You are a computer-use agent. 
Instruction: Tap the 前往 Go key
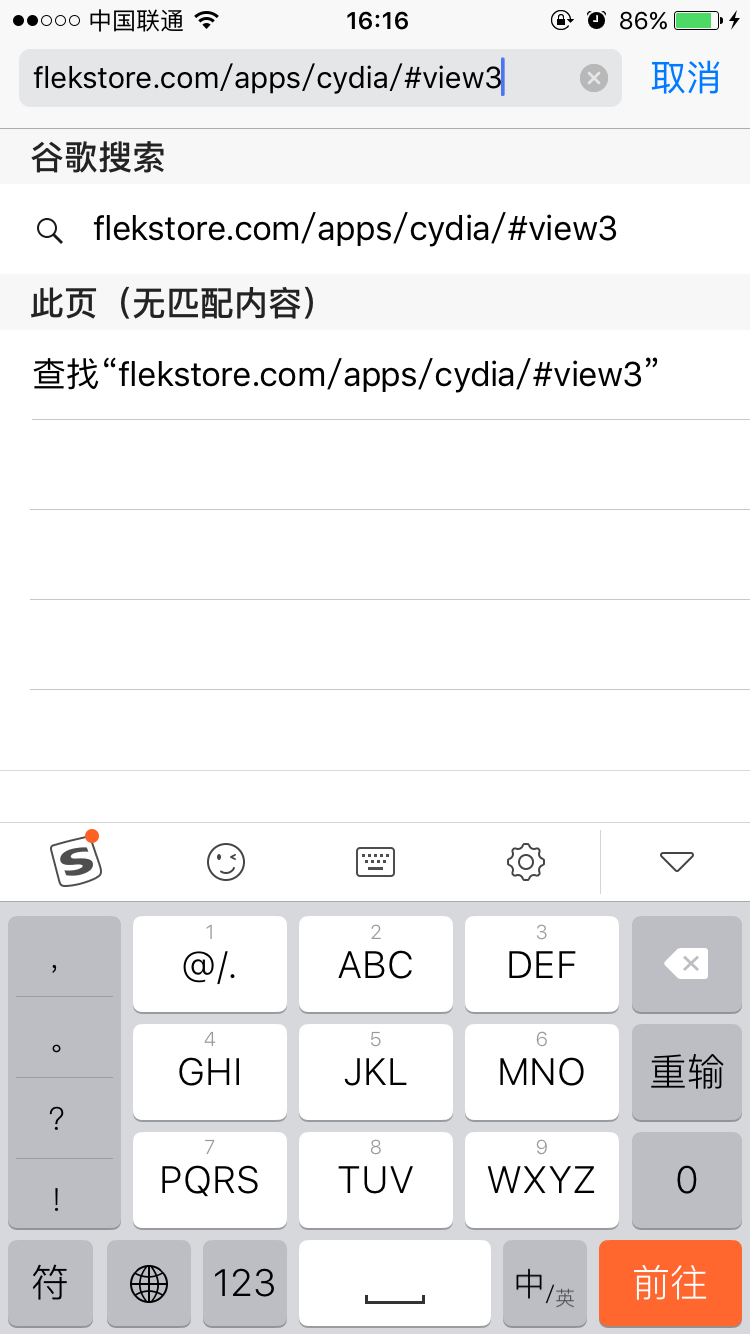pyautogui.click(x=670, y=1283)
